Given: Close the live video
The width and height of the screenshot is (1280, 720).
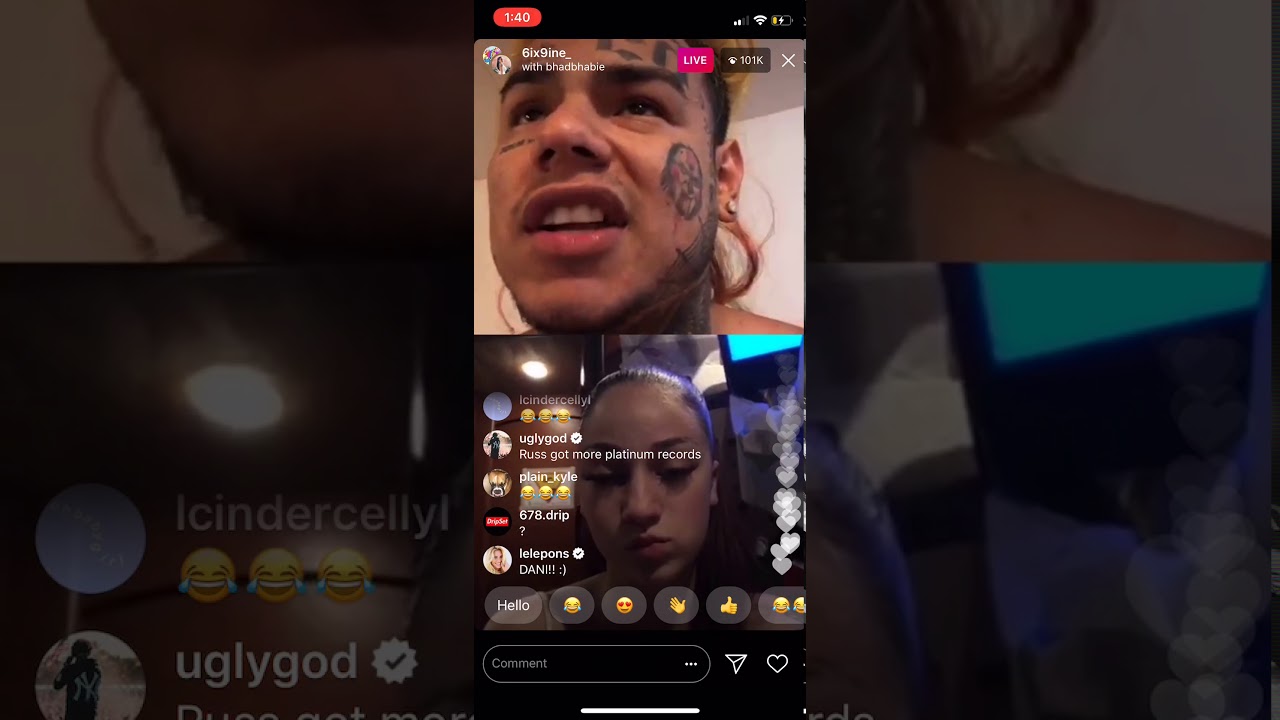Looking at the screenshot, I should tap(788, 61).
